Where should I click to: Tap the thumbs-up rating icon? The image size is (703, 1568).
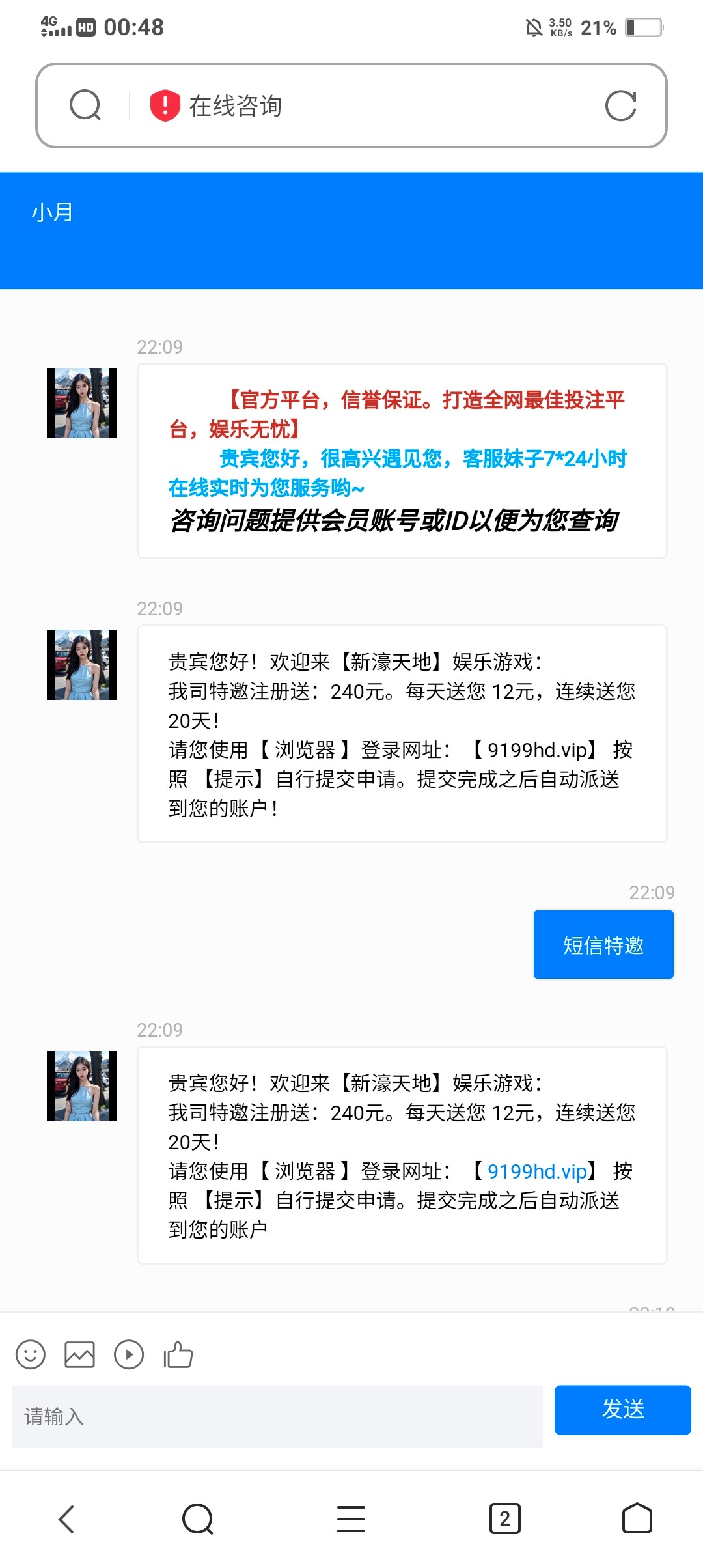click(x=178, y=1354)
